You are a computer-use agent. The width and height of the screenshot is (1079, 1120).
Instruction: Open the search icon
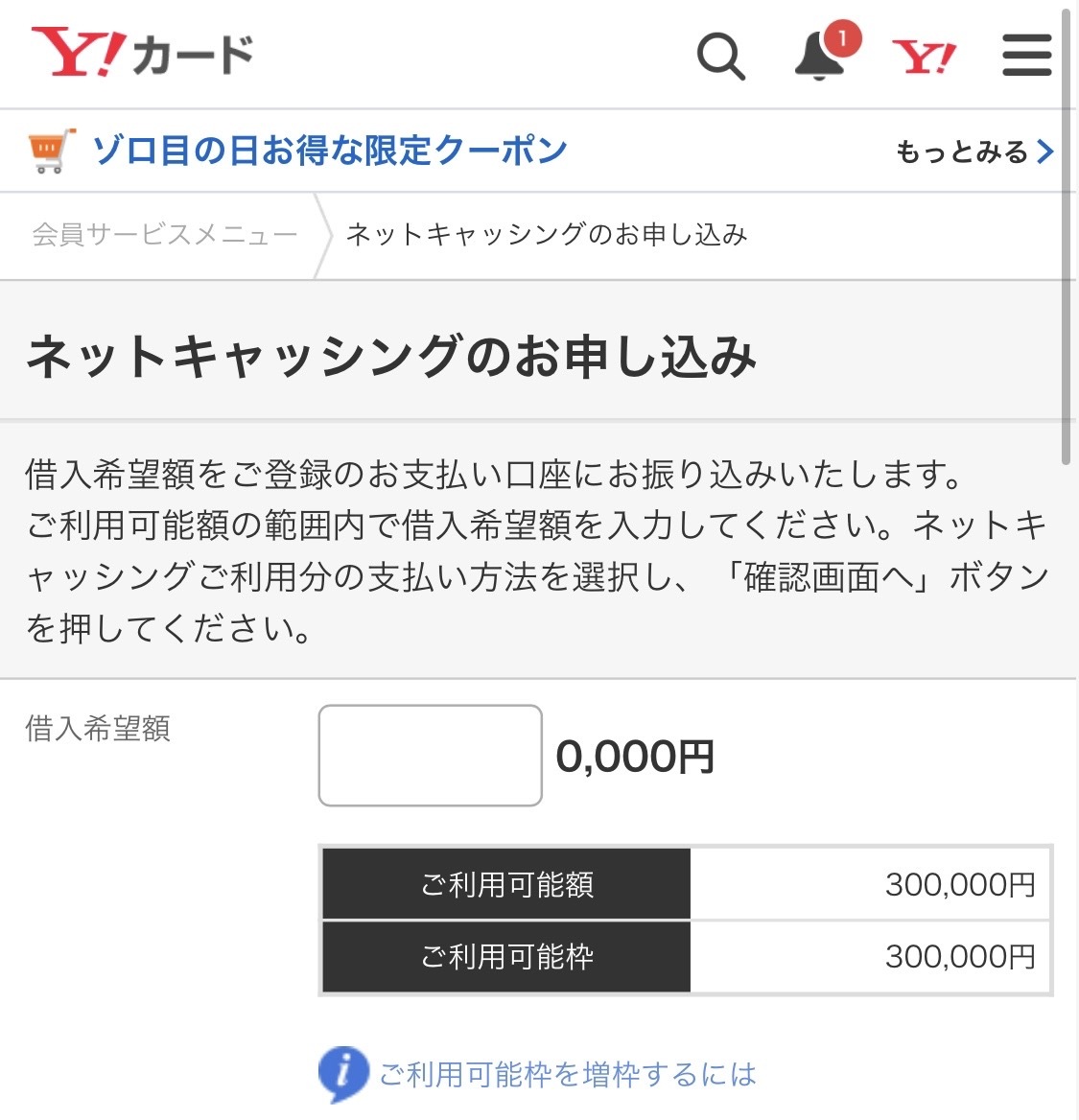(720, 57)
